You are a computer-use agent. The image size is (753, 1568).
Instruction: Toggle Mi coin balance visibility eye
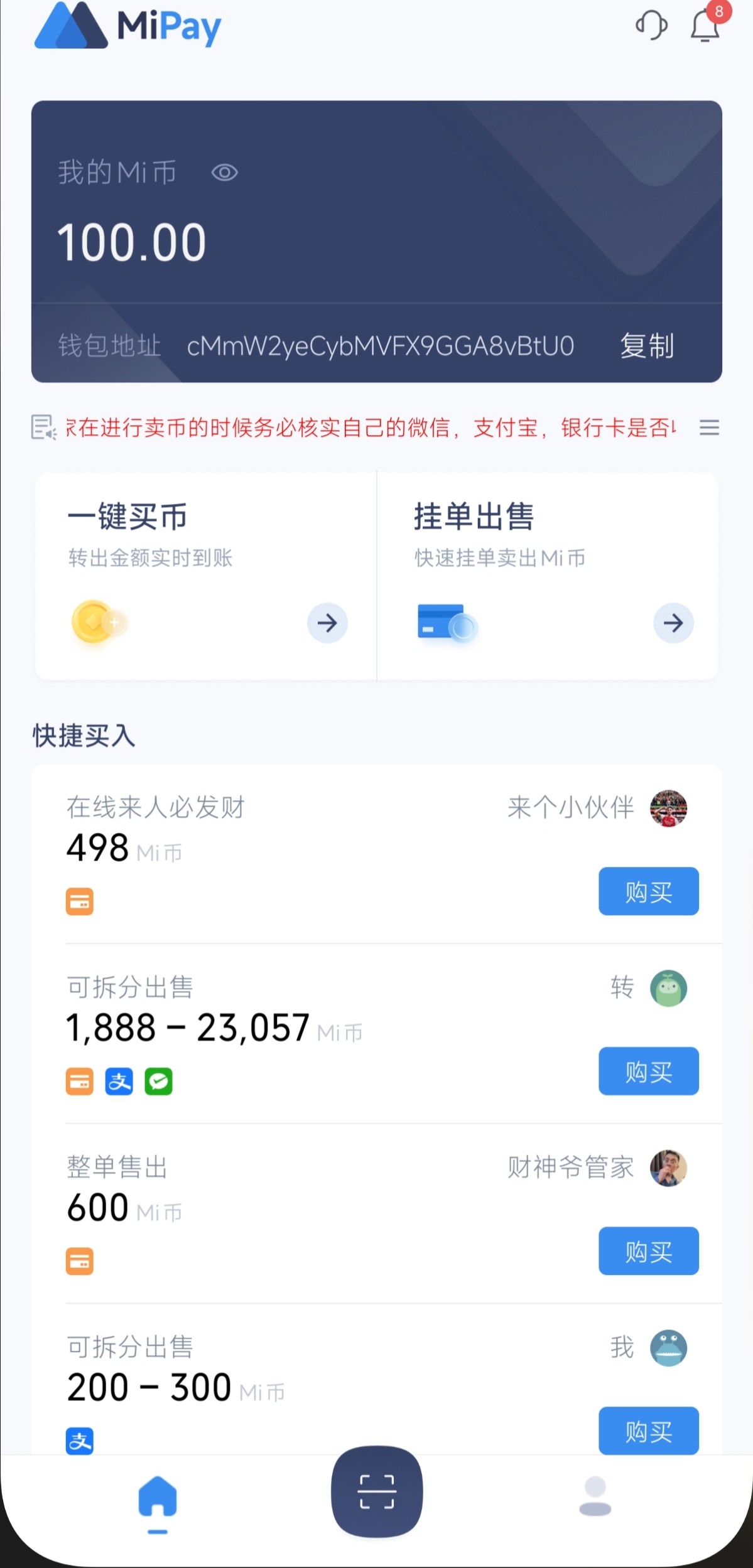(224, 173)
